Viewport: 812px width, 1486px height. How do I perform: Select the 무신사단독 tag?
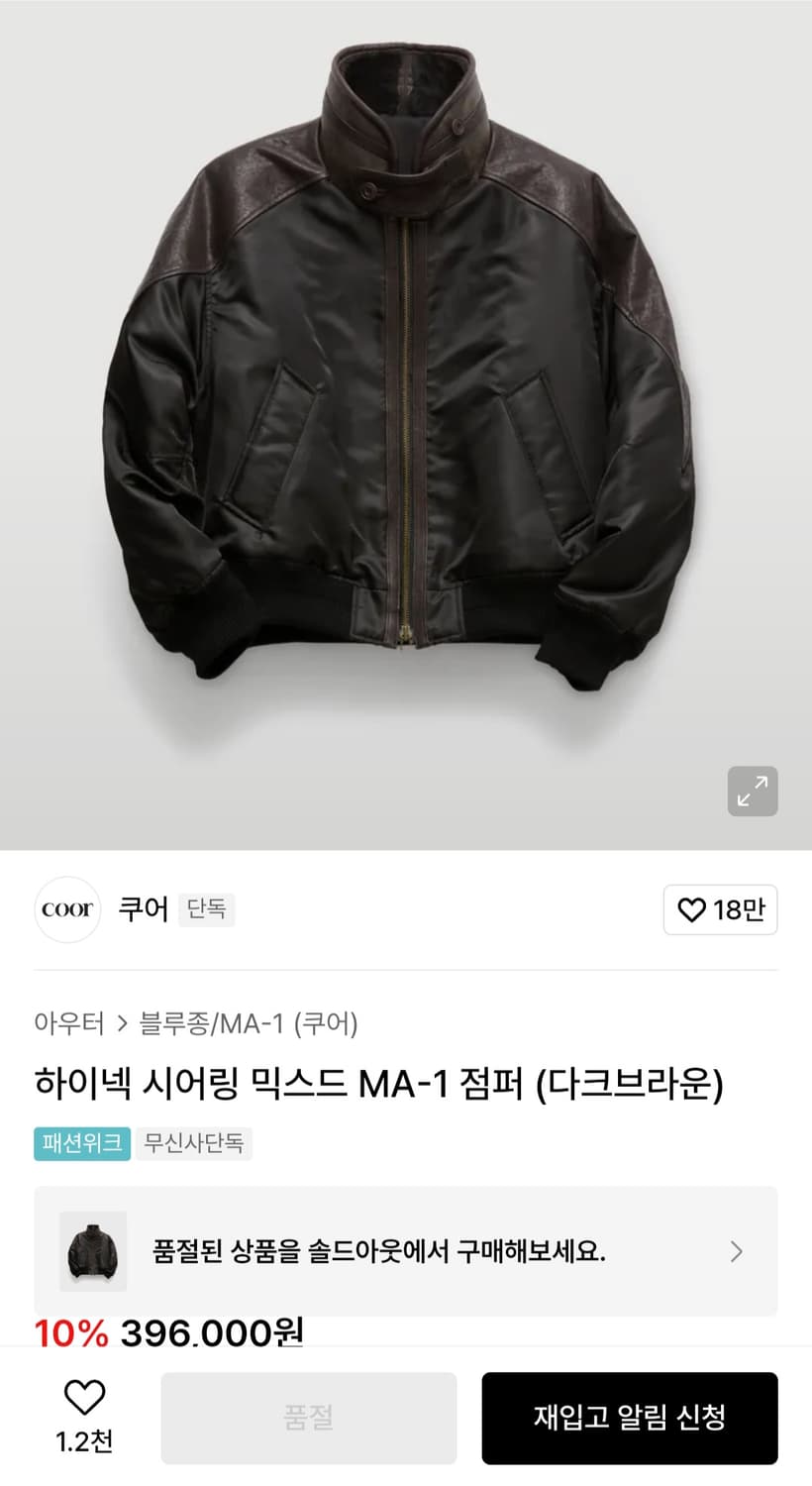tap(194, 1143)
